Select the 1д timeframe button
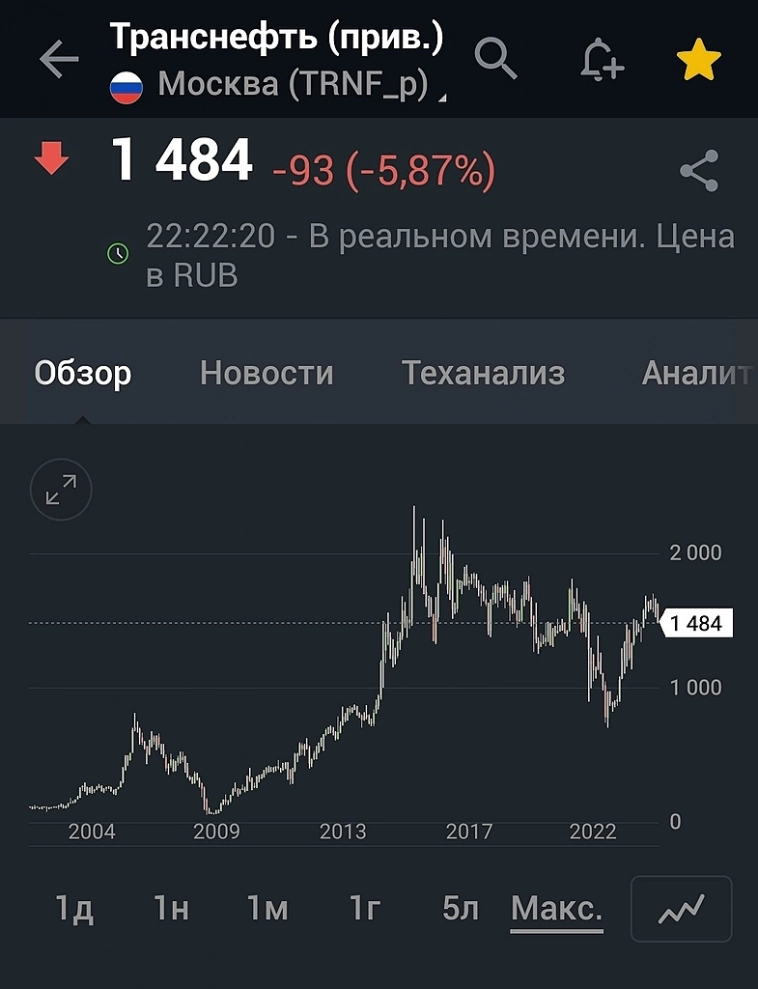The width and height of the screenshot is (758, 989). pyautogui.click(x=75, y=908)
